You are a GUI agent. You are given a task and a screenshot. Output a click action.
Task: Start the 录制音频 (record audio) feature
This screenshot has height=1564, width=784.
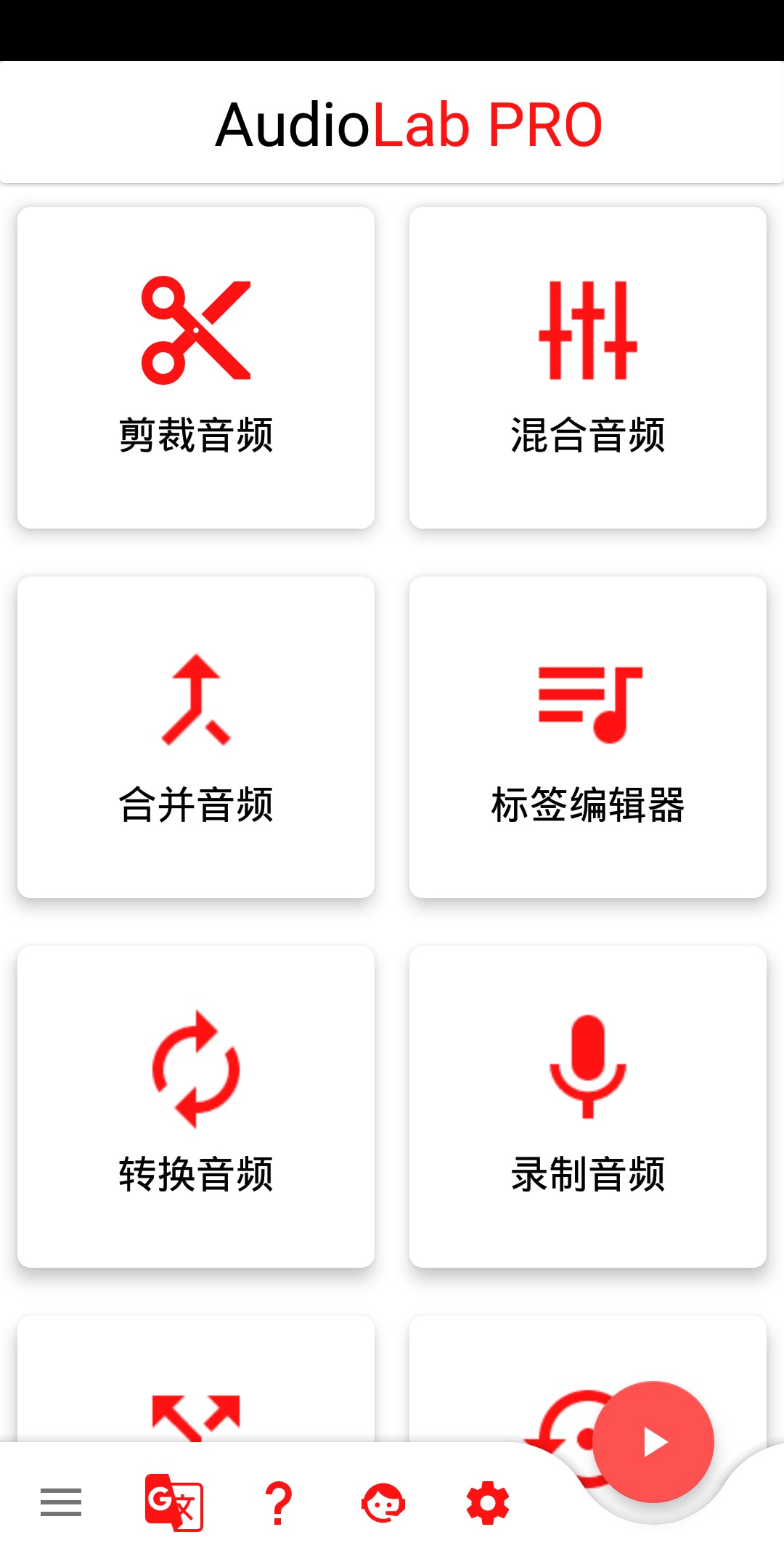[x=588, y=1107]
